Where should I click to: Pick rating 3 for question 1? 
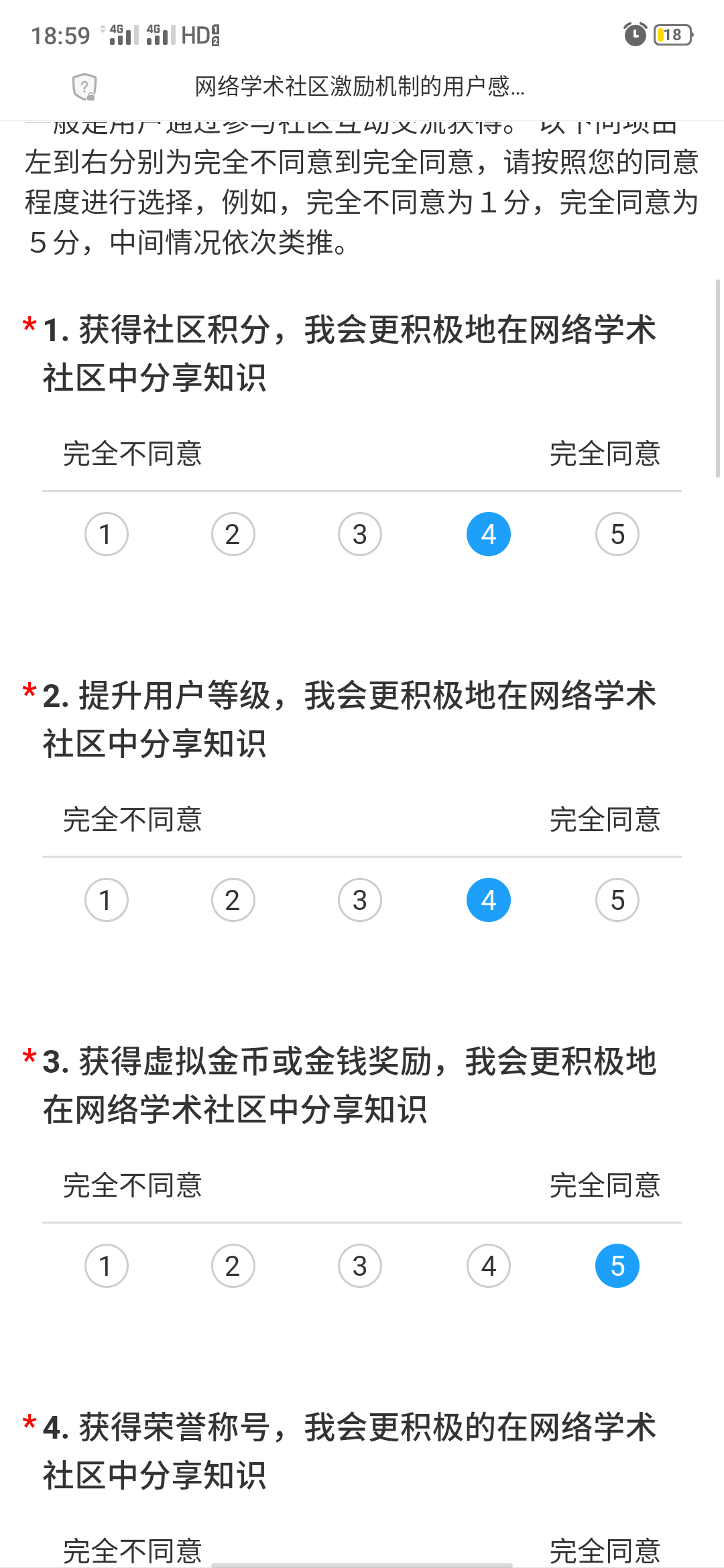pyautogui.click(x=360, y=534)
